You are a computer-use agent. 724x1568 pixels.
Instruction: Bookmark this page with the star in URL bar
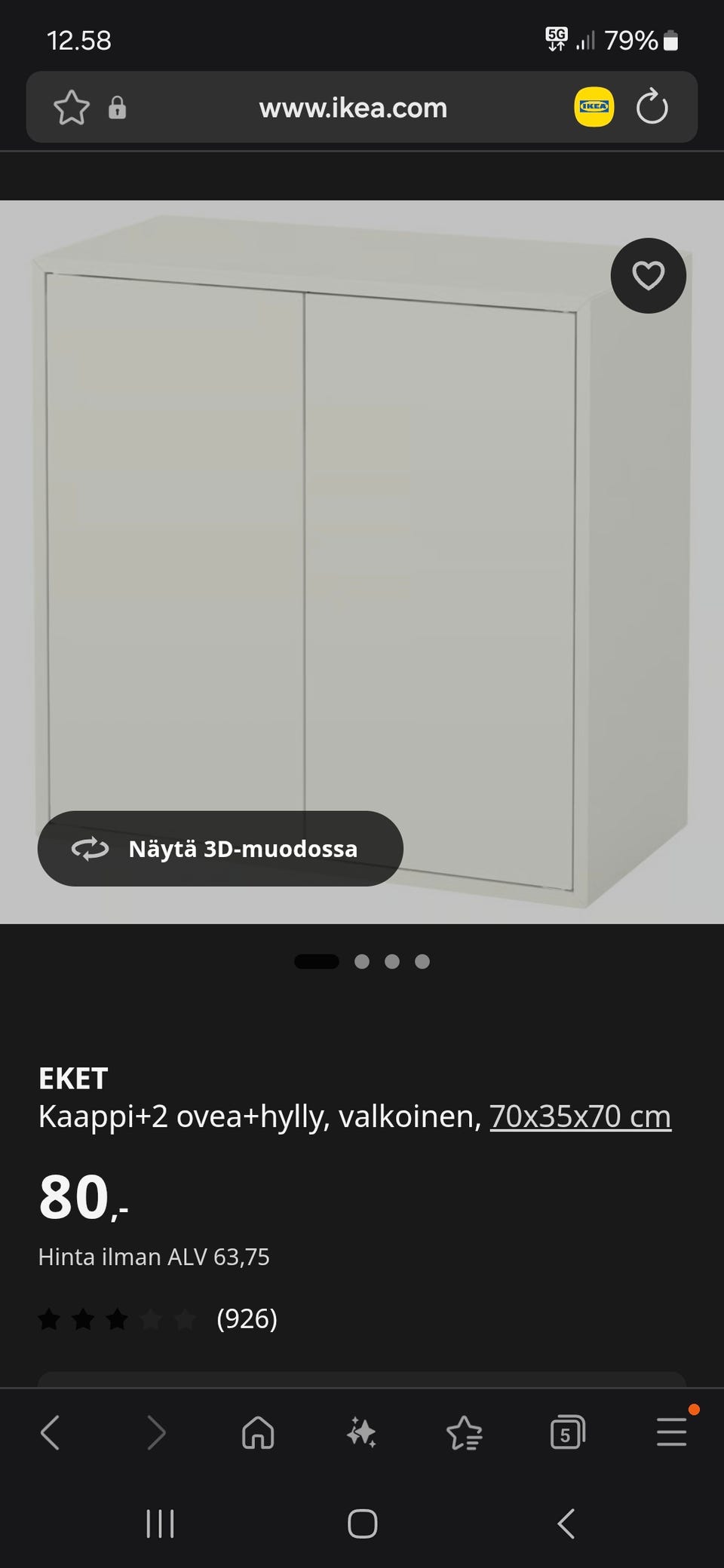coord(72,107)
